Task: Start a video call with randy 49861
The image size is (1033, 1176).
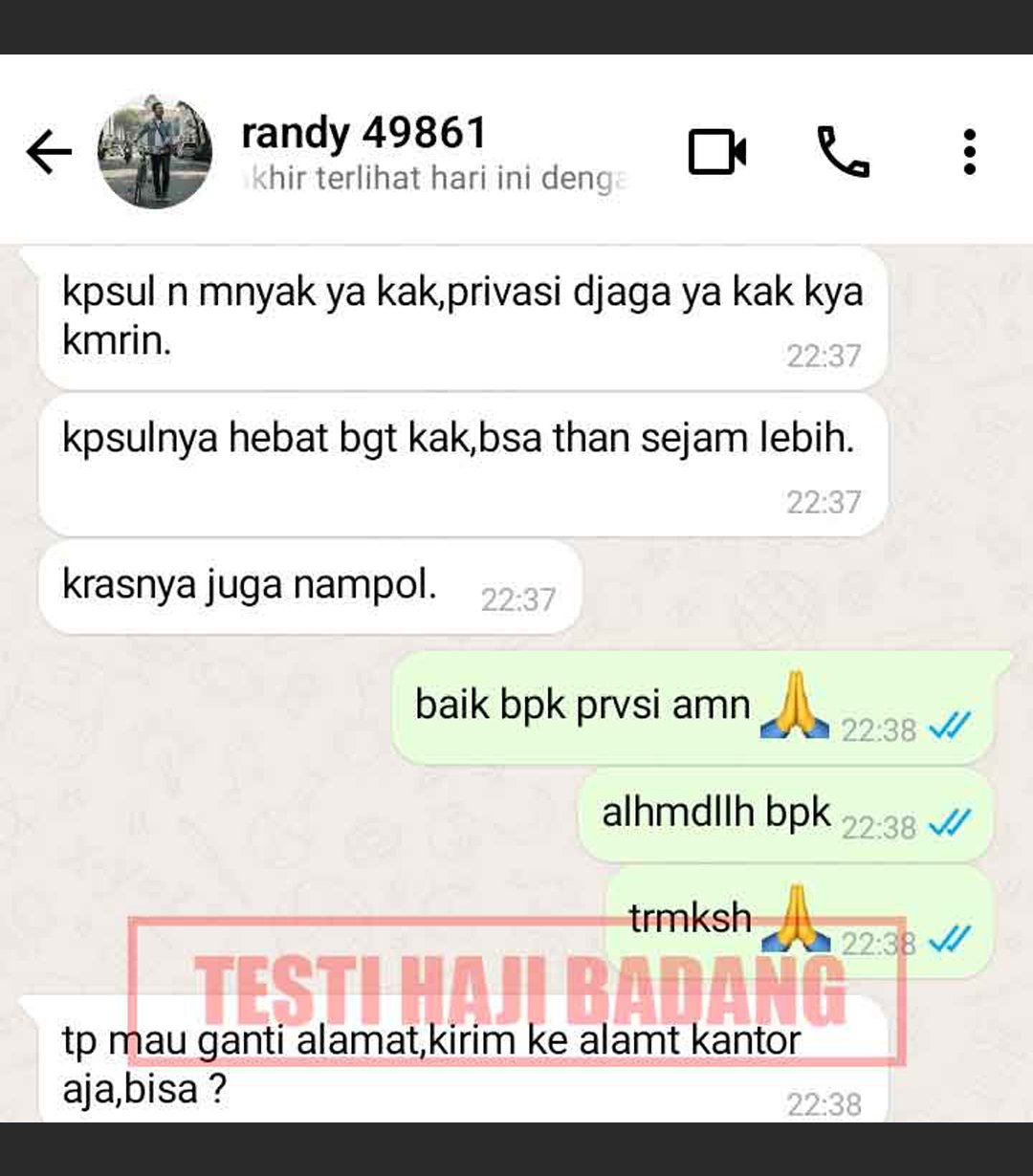Action: point(717,152)
